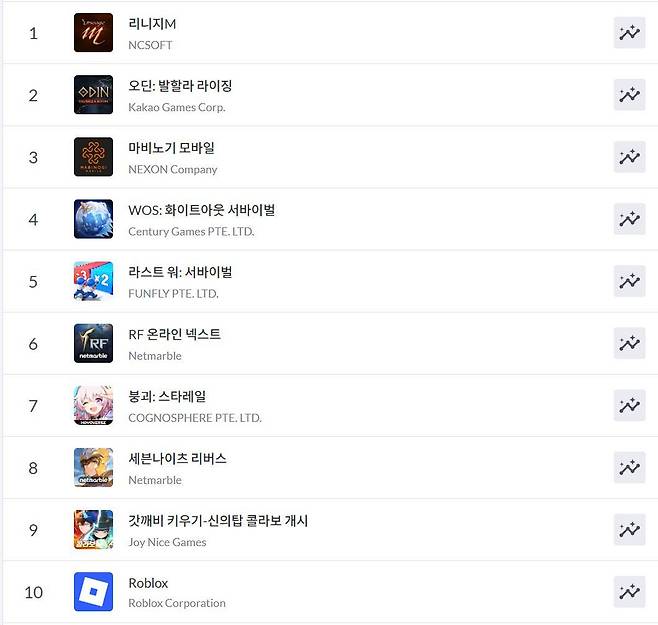The image size is (658, 625).
Task: Open the 마비노기 모바일 entry
Action: click(x=171, y=148)
